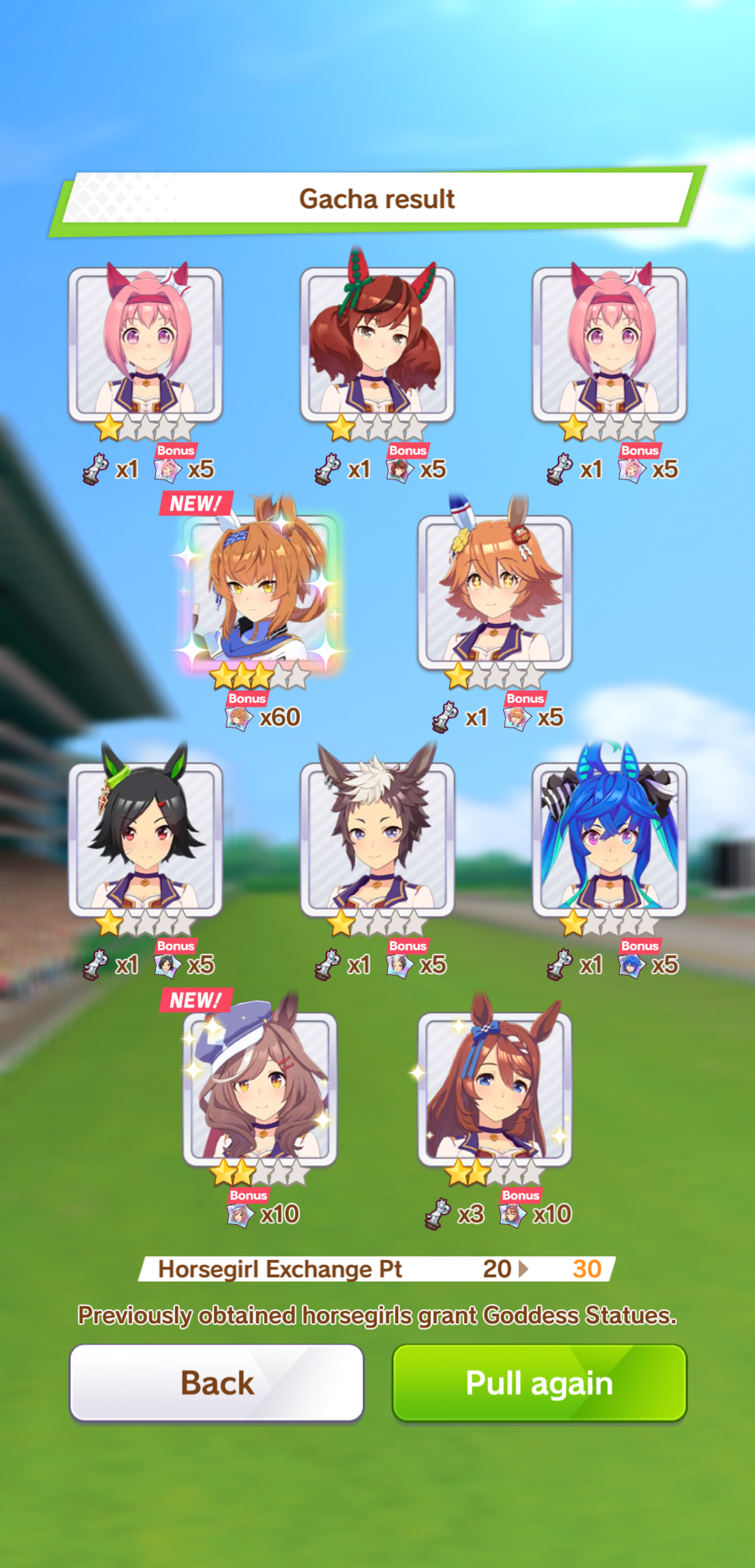View the red-brown twin-tail horsegirl card
The height and width of the screenshot is (1568, 755).
[377, 344]
